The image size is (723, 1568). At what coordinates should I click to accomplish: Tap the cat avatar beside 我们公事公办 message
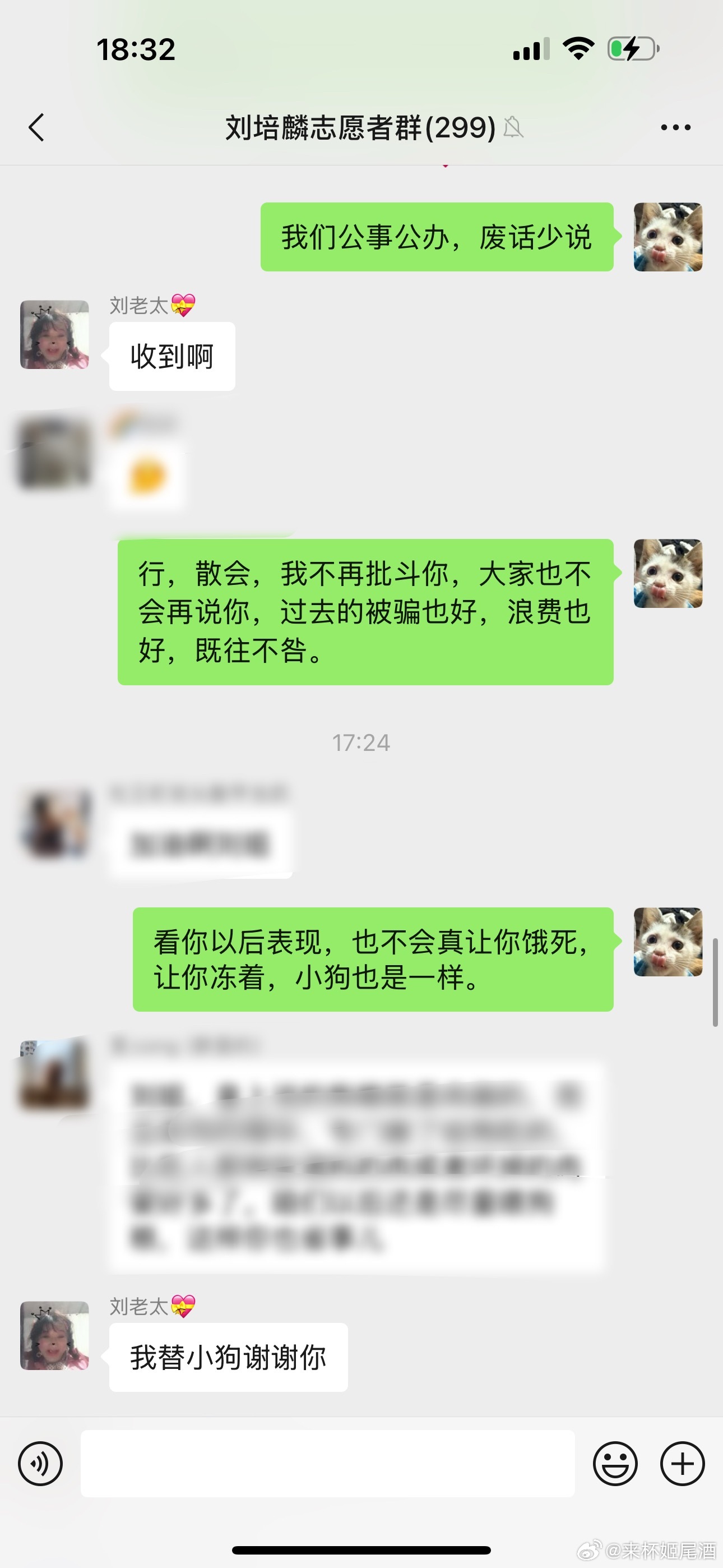[x=668, y=237]
